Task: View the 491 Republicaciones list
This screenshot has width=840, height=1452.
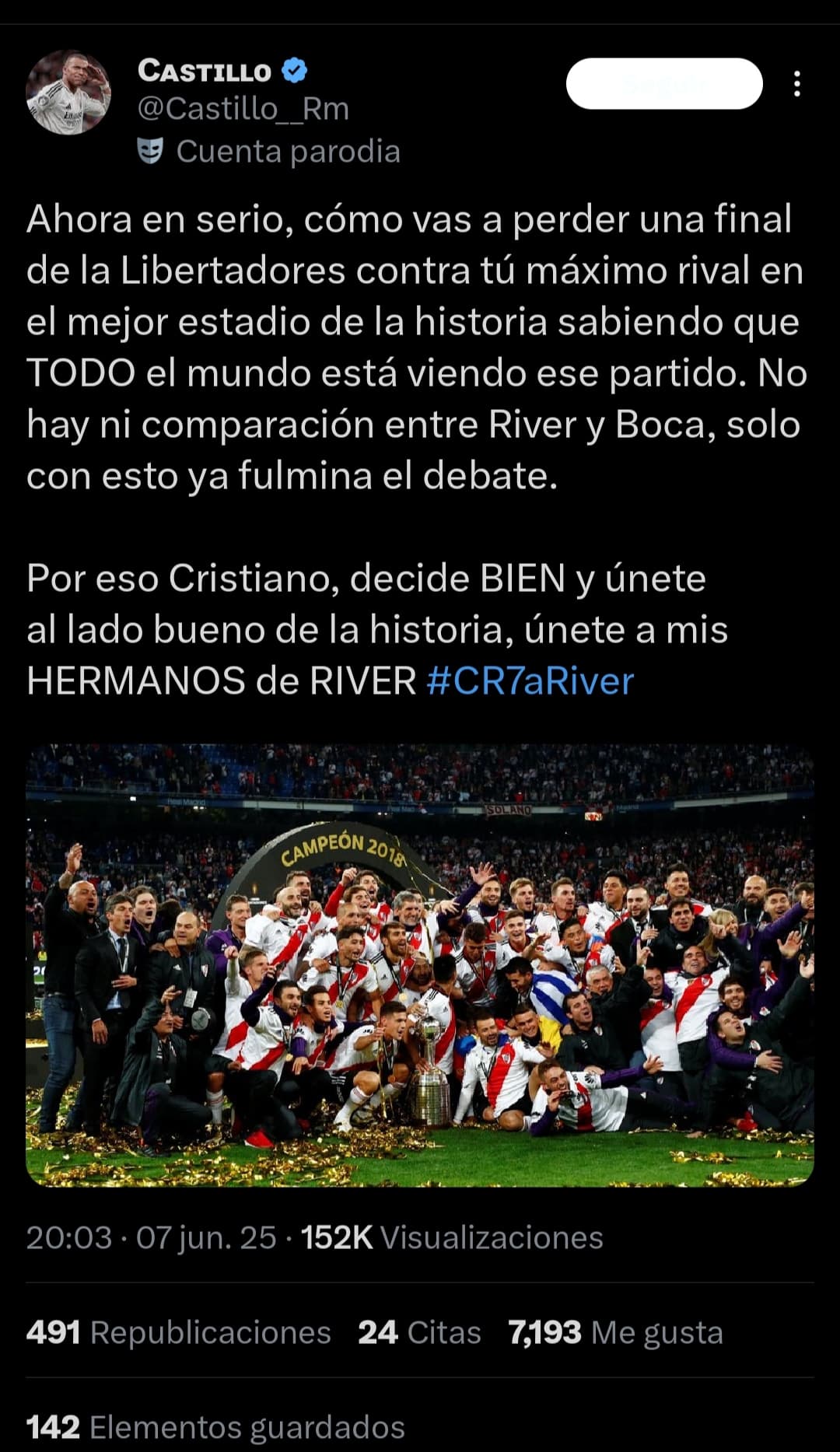Action: pos(179,1332)
